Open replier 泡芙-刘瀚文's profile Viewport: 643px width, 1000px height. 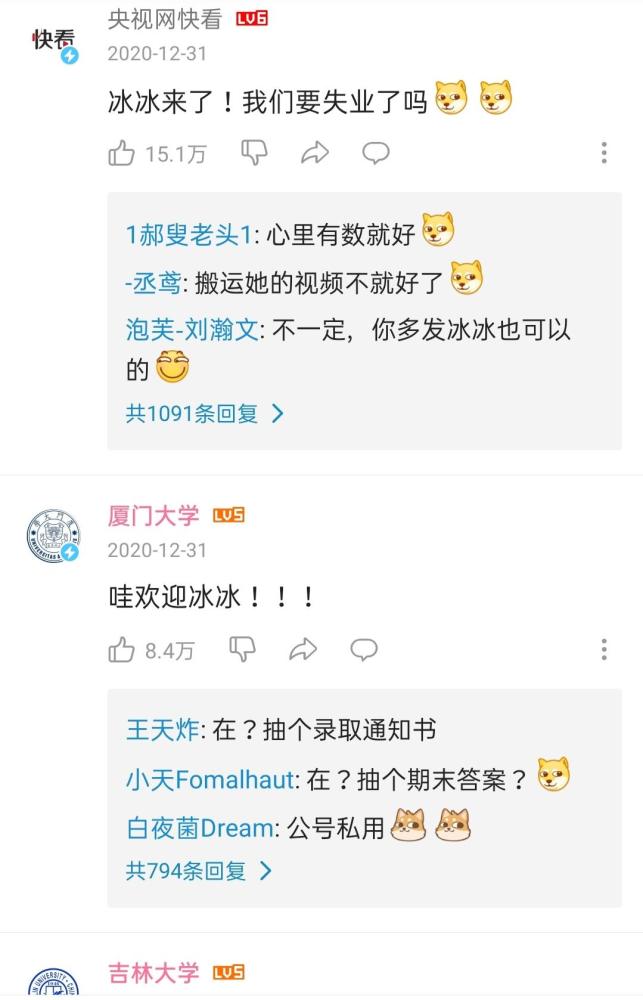click(191, 329)
